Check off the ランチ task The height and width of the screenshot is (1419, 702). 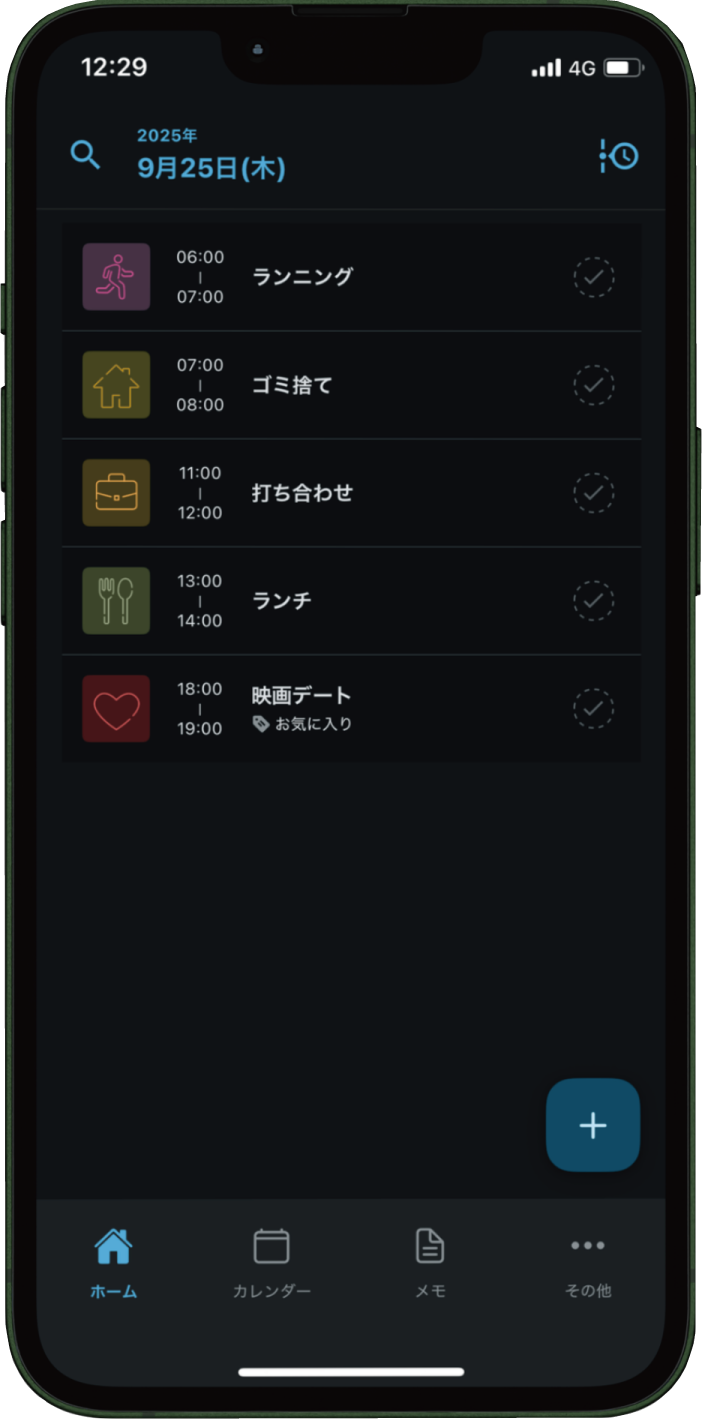click(594, 601)
